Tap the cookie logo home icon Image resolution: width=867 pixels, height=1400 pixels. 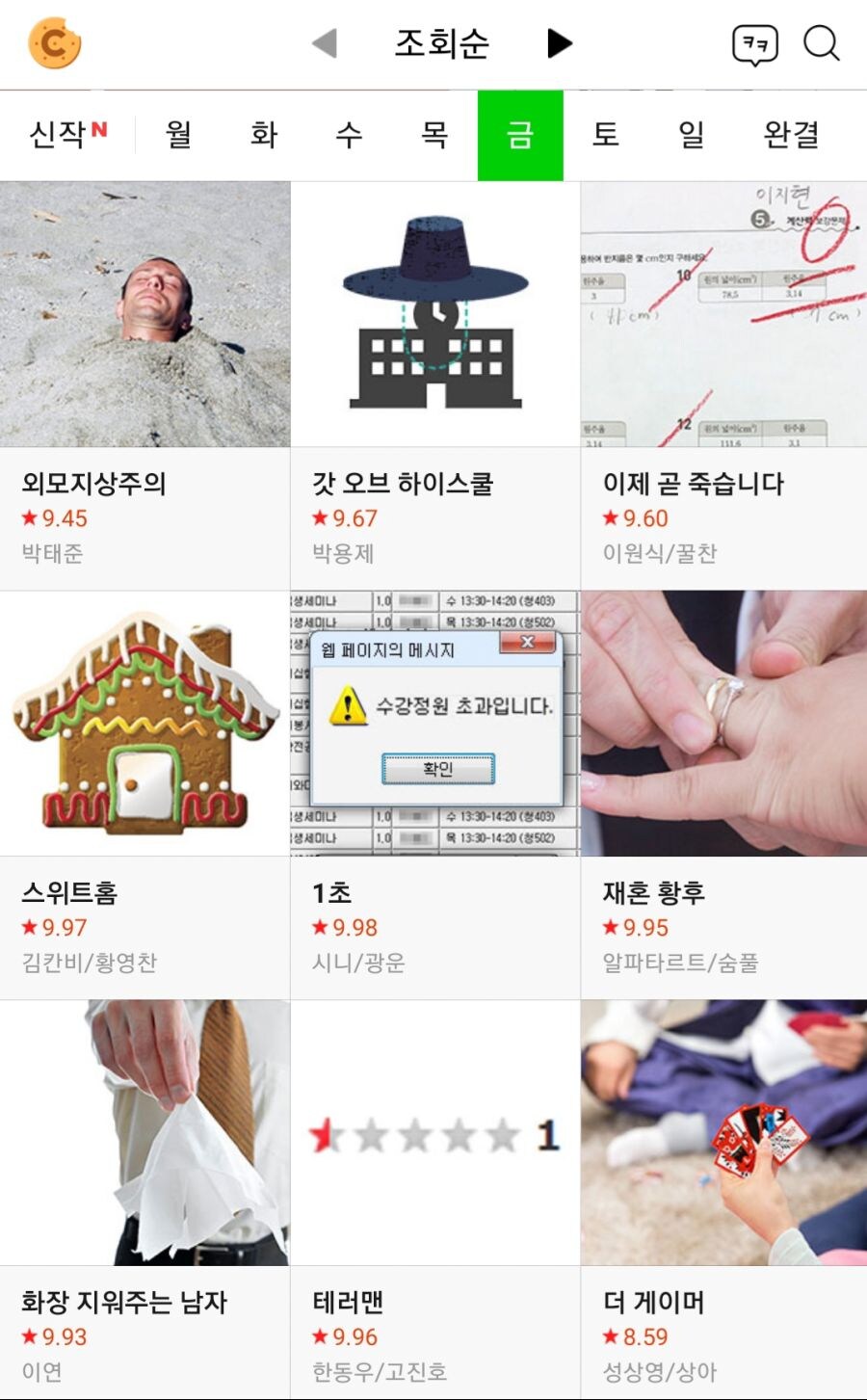pos(55,43)
